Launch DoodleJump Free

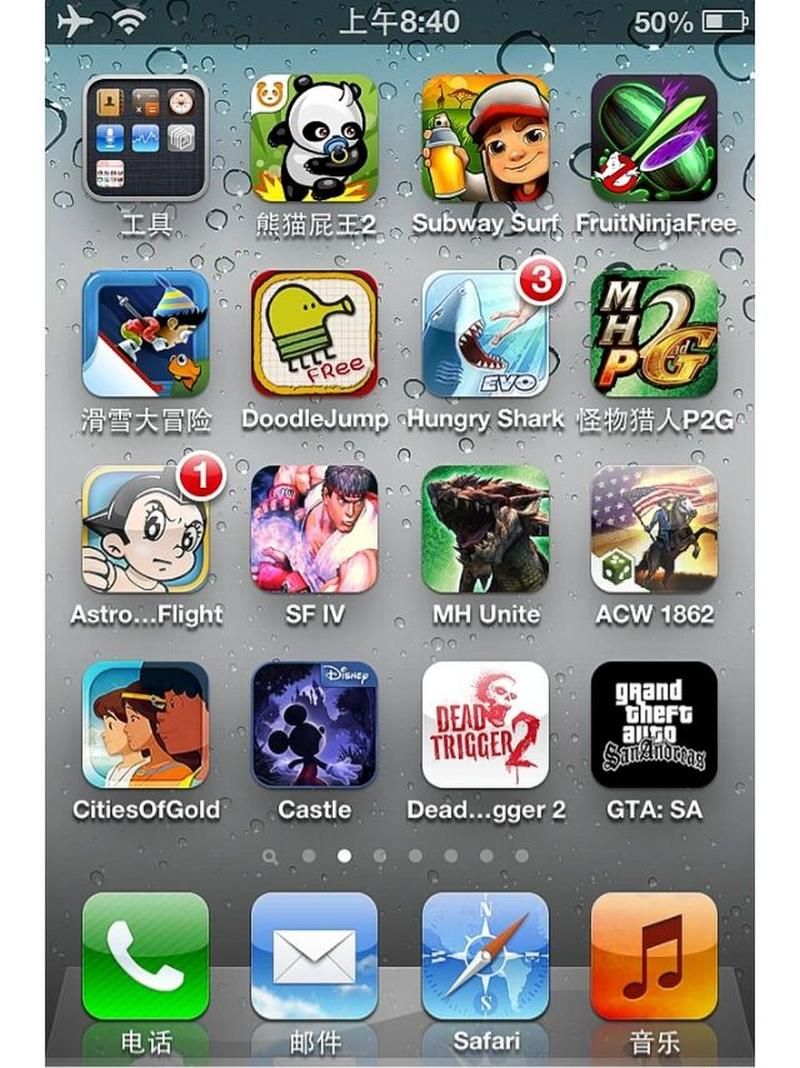coord(314,333)
